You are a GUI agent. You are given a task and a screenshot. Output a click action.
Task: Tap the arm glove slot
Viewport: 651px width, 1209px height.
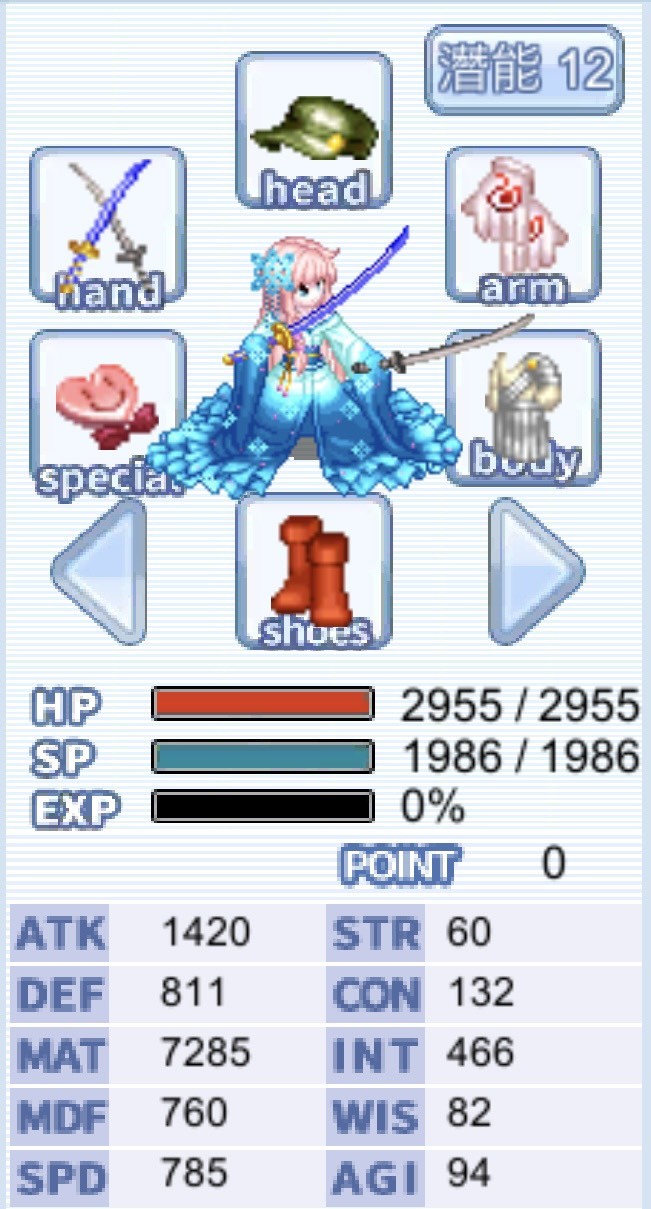pos(522,226)
